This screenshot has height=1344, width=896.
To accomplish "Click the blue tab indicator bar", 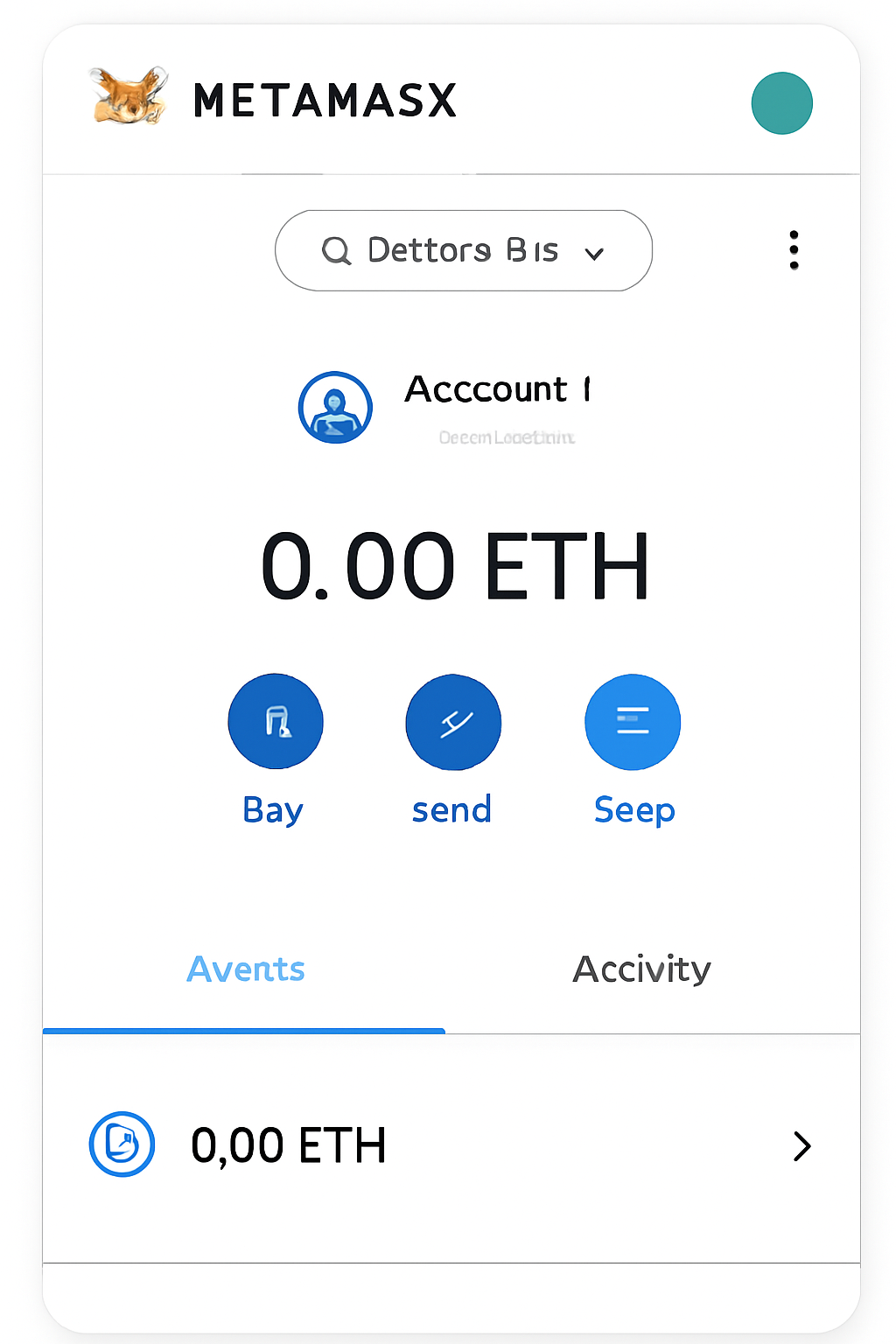I will tap(245, 1029).
